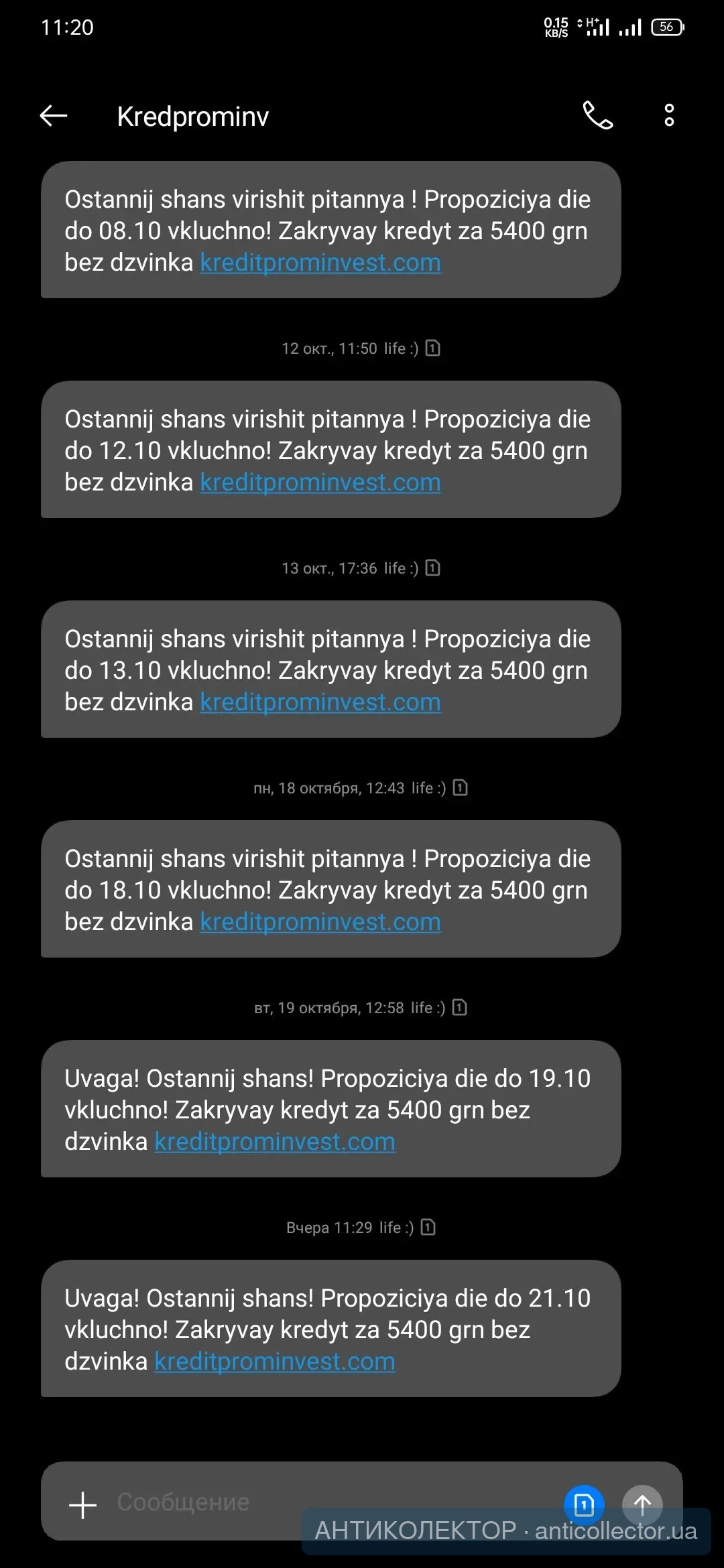Tap the 11:20 clock to open the status shade
The height and width of the screenshot is (1568, 724).
click(67, 27)
